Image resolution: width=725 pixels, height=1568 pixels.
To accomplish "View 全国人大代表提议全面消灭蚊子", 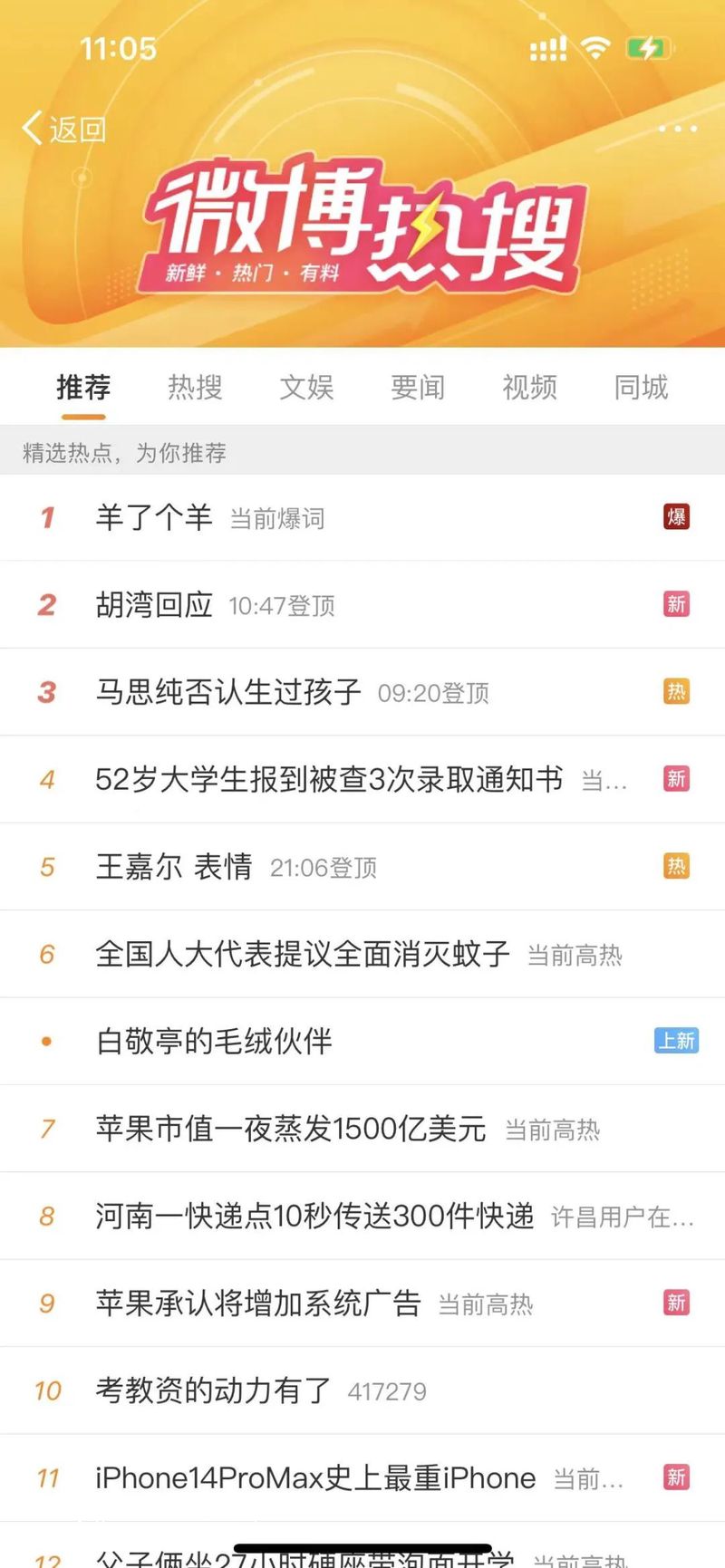I will (x=303, y=955).
